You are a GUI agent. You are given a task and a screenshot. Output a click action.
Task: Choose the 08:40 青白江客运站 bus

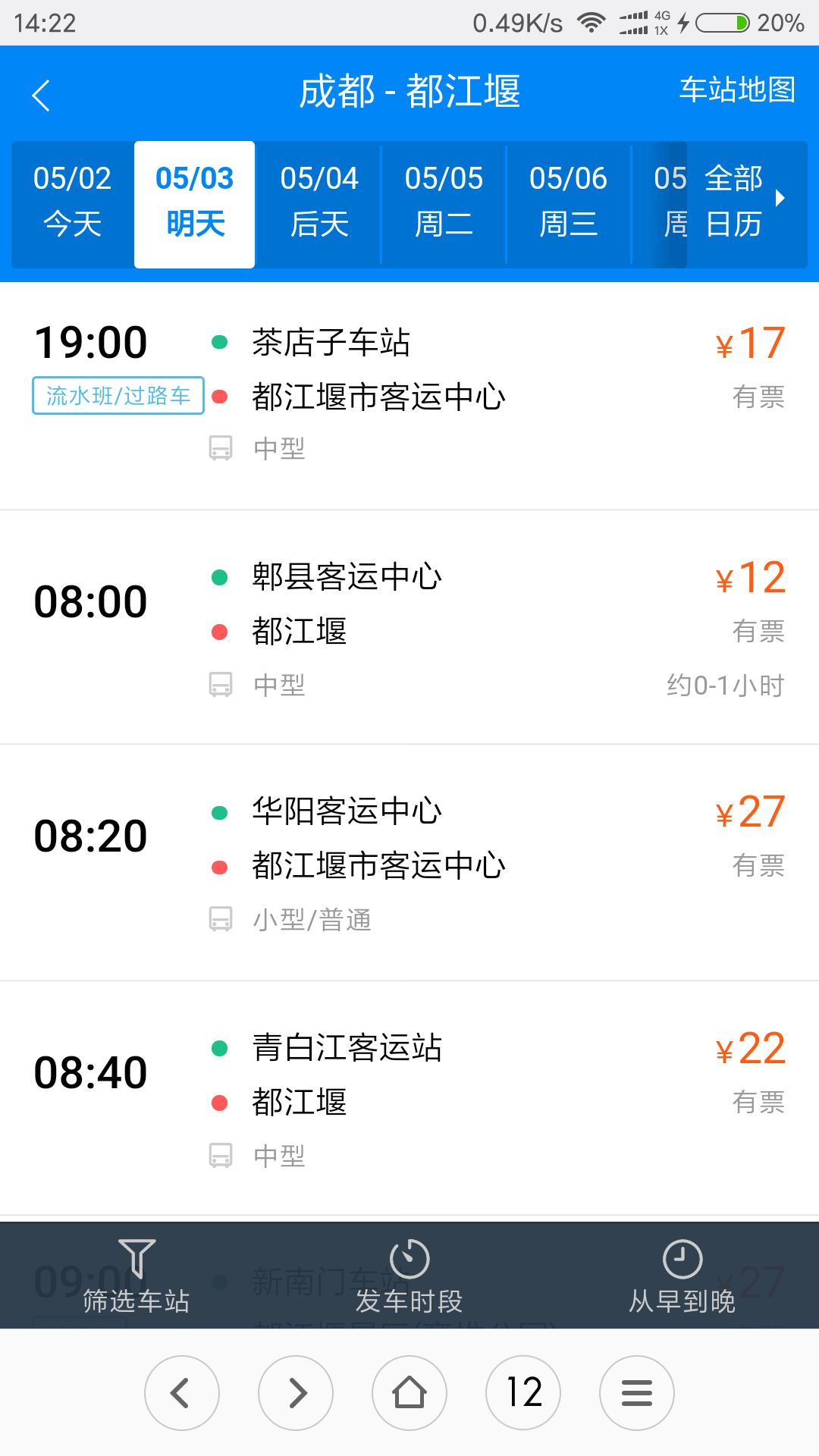(x=409, y=1098)
